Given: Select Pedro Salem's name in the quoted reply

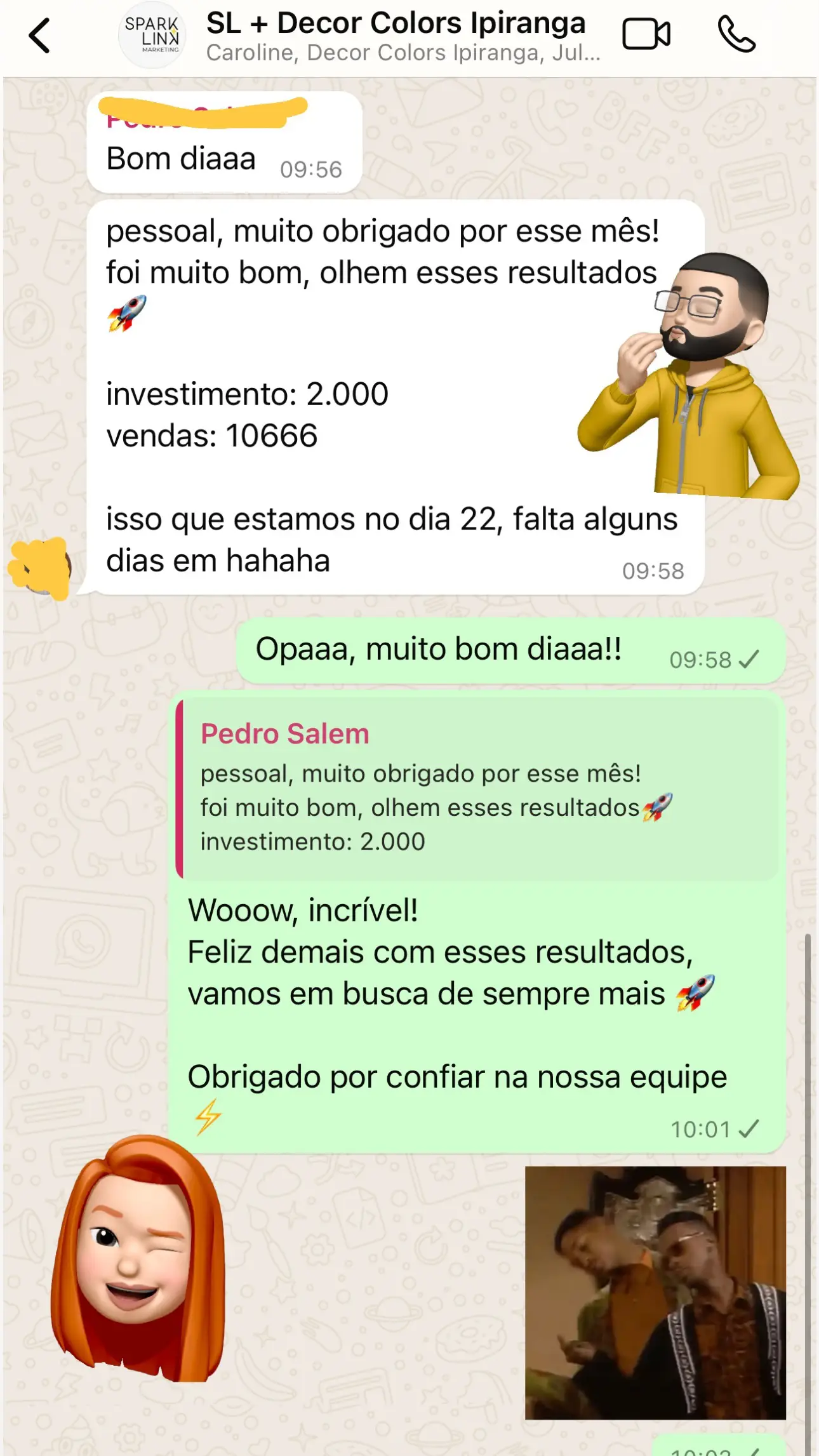Looking at the screenshot, I should 284,733.
